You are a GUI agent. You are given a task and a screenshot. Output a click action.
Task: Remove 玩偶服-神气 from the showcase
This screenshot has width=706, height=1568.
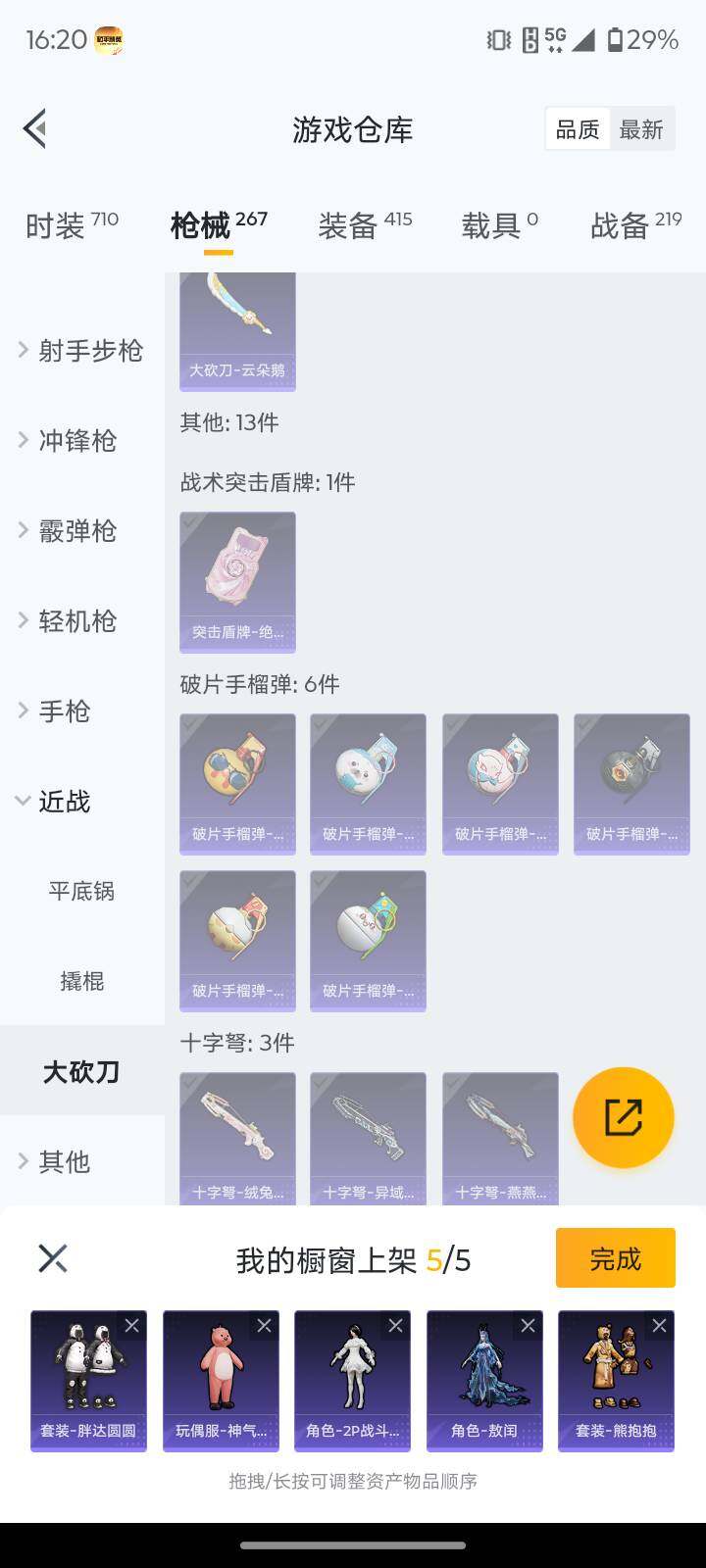tap(266, 1325)
